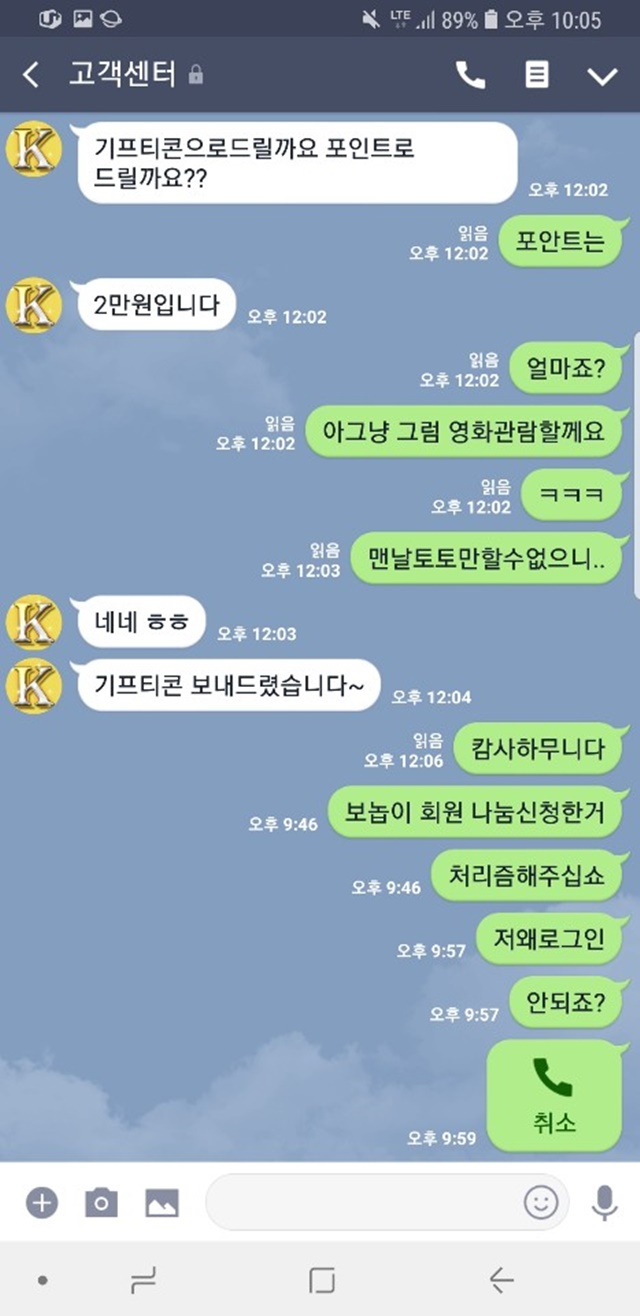The width and height of the screenshot is (640, 1316).
Task: Open the notes icon in the header
Action: point(537,75)
